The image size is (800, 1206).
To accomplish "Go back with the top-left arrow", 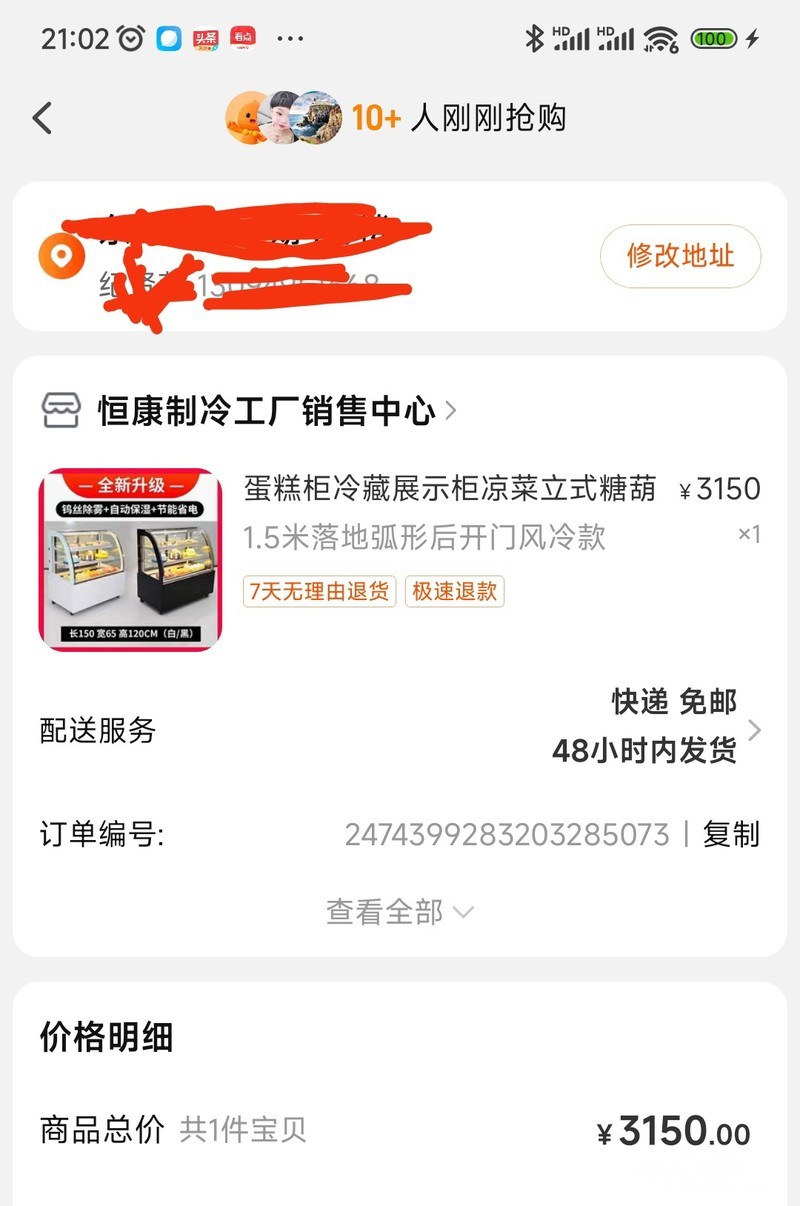I will pyautogui.click(x=42, y=118).
